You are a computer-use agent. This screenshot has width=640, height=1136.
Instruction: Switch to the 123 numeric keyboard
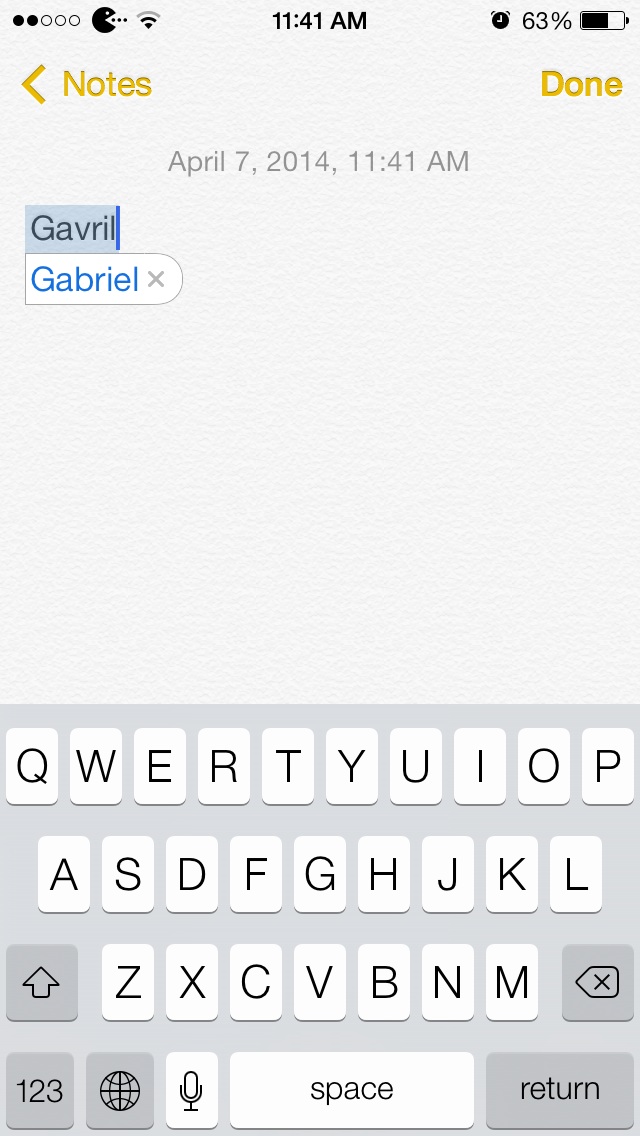[39, 1090]
